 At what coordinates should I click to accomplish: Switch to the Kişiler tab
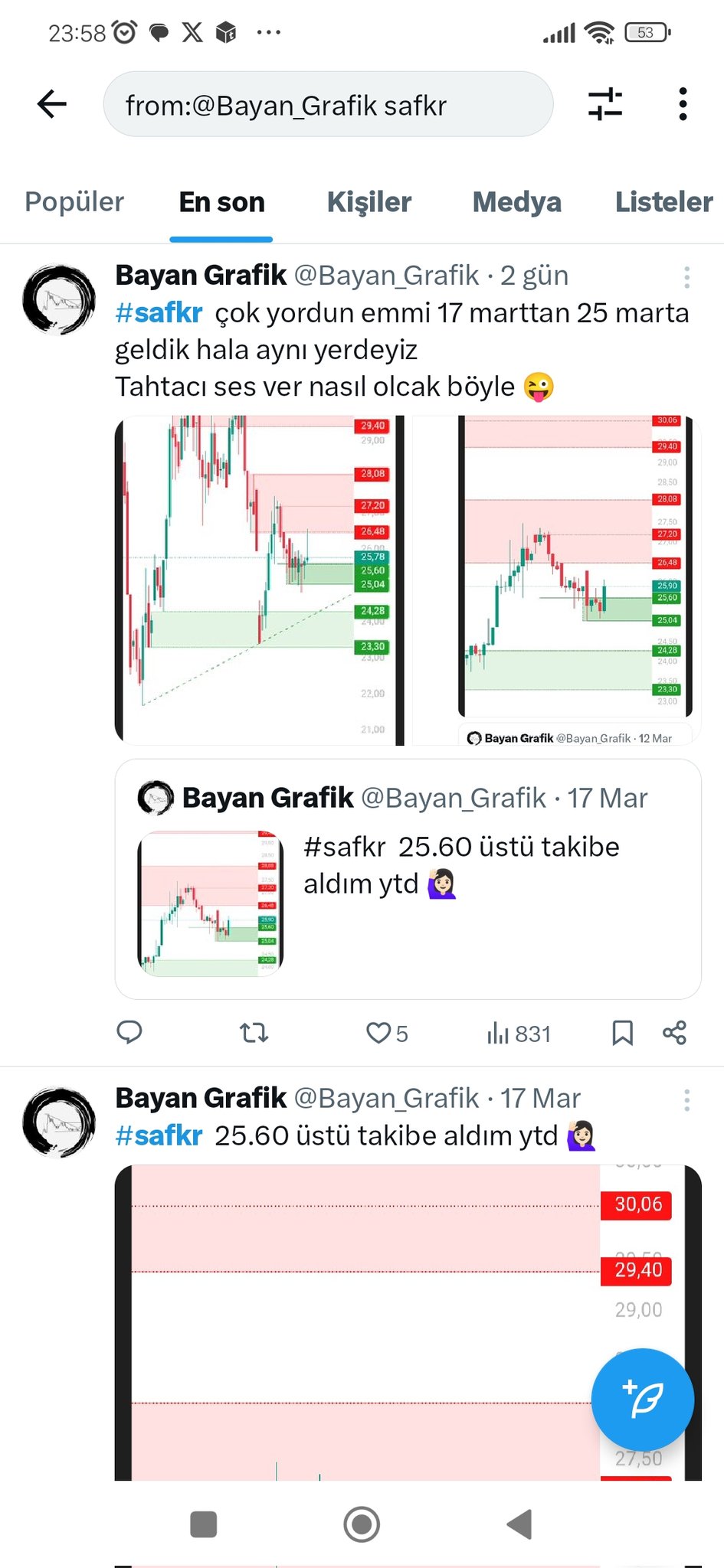coord(369,202)
